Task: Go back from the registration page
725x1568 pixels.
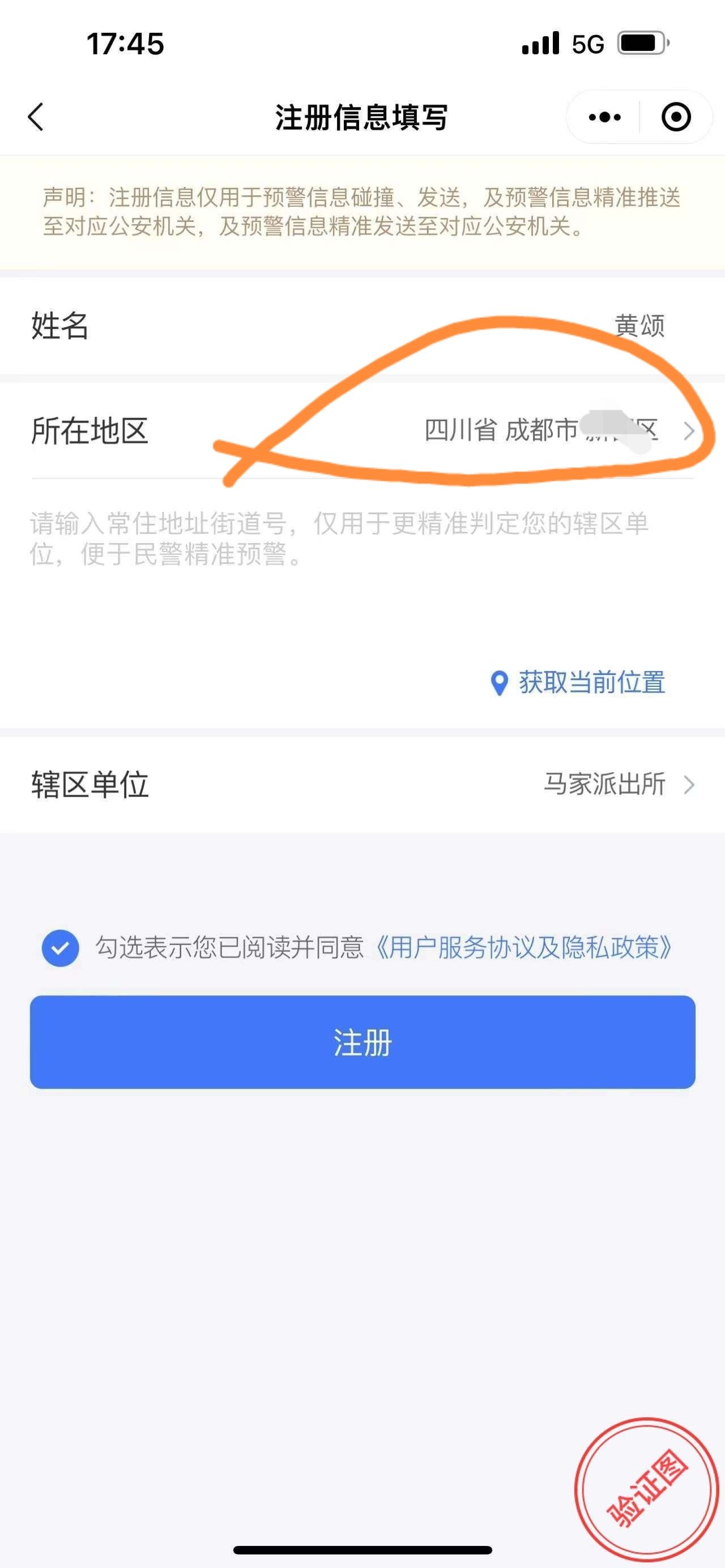Action: 36,116
